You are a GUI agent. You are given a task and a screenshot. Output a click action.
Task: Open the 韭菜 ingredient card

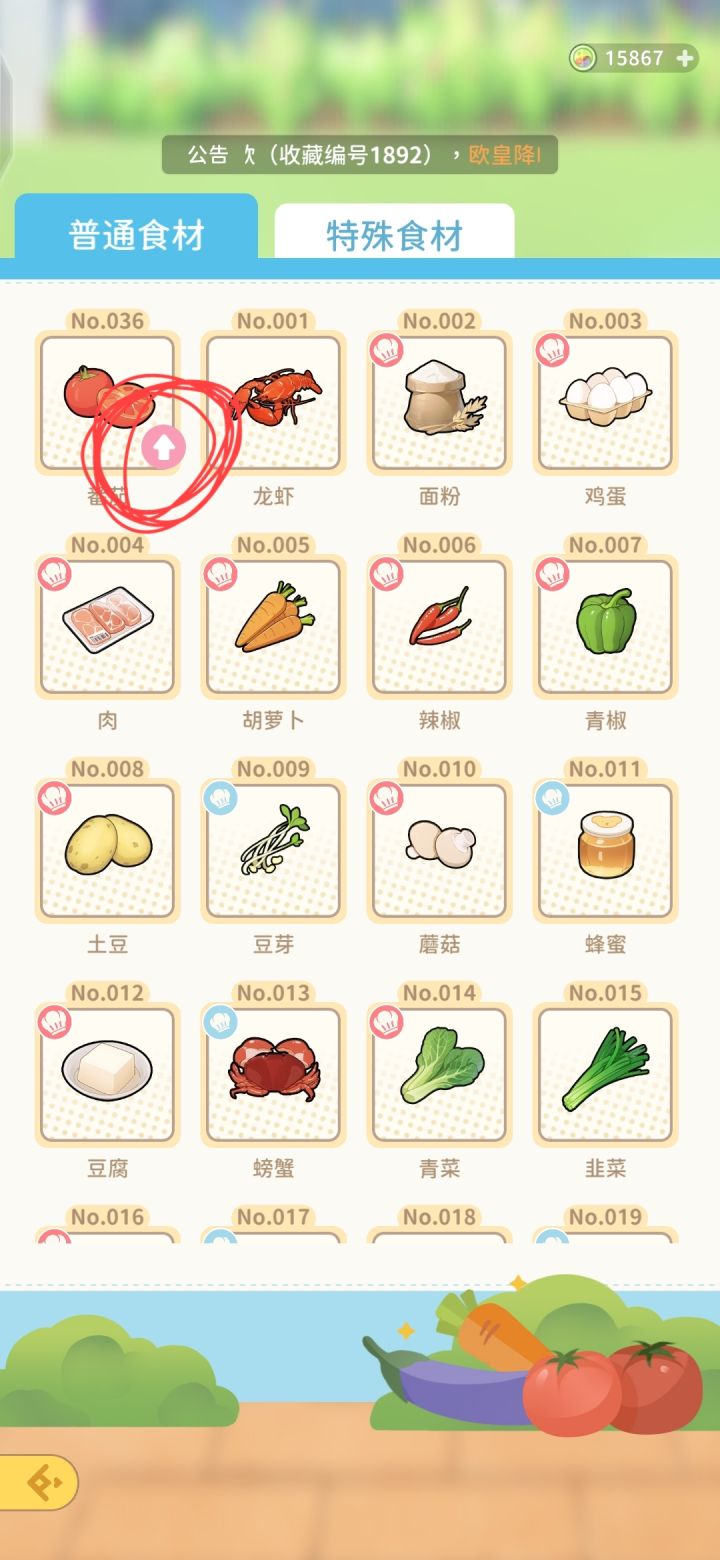pos(605,1075)
